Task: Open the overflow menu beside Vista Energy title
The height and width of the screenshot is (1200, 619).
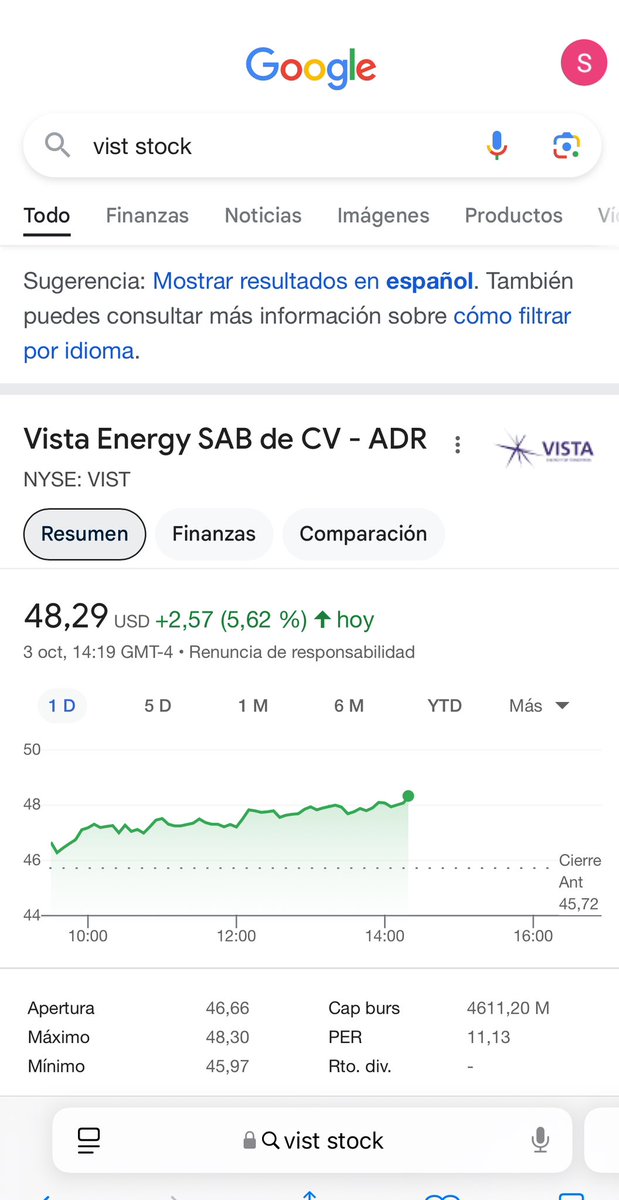Action: (x=458, y=444)
